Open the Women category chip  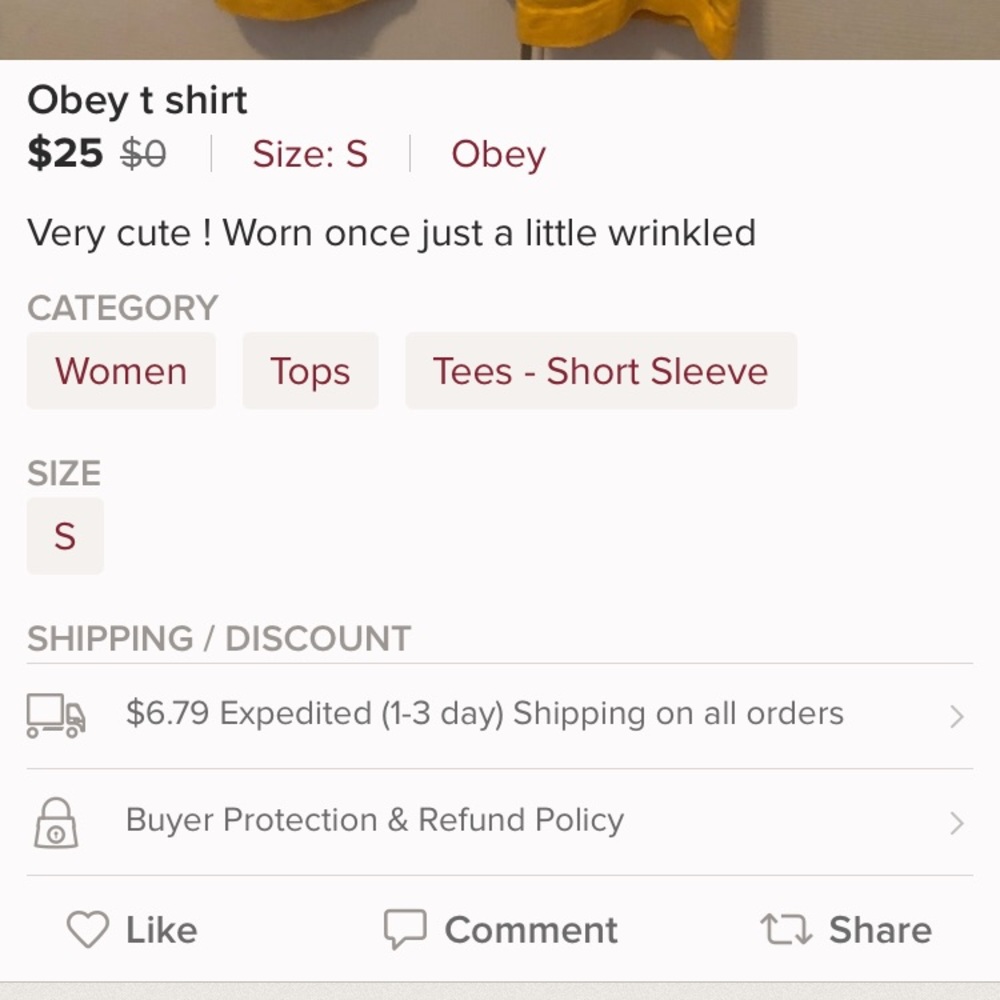pos(121,371)
